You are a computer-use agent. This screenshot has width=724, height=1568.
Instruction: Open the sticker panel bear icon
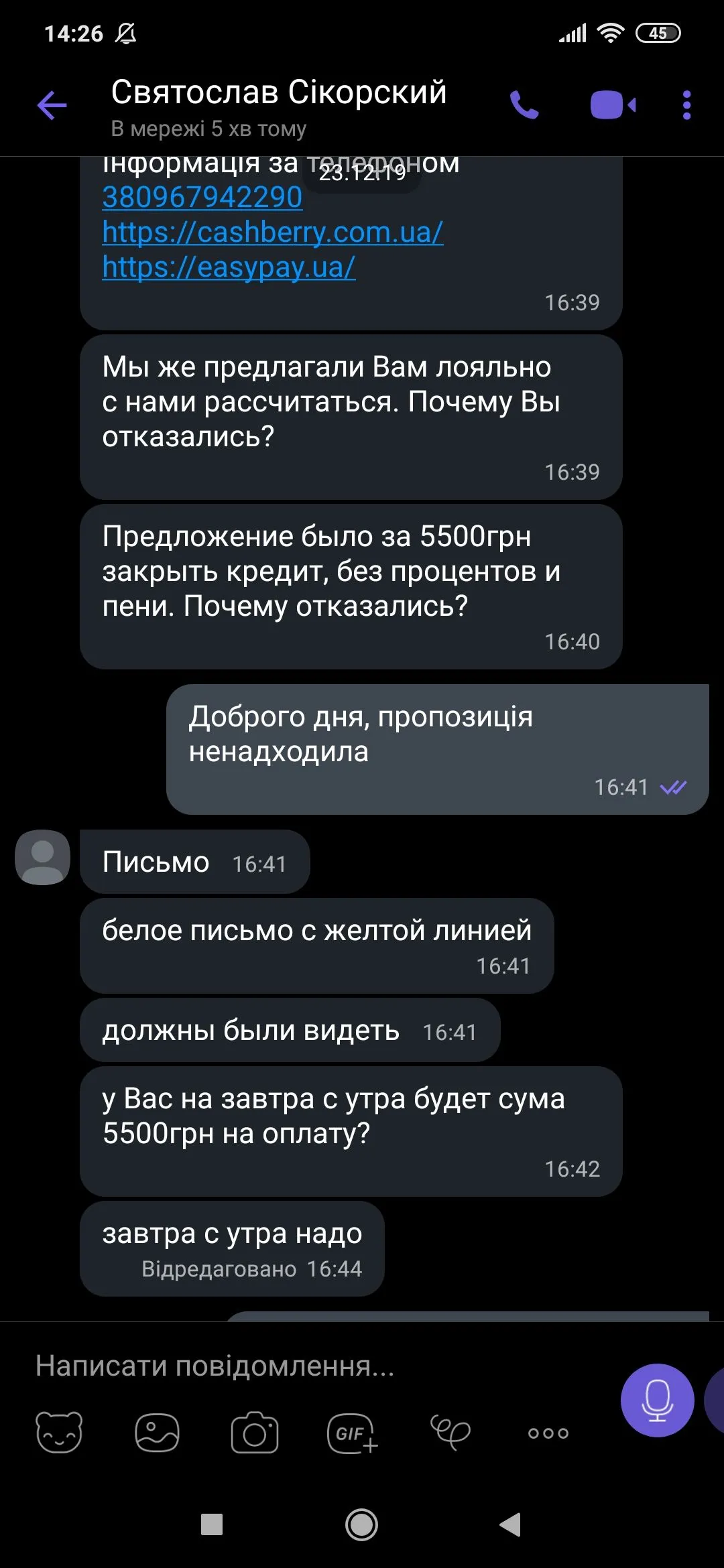(59, 1433)
